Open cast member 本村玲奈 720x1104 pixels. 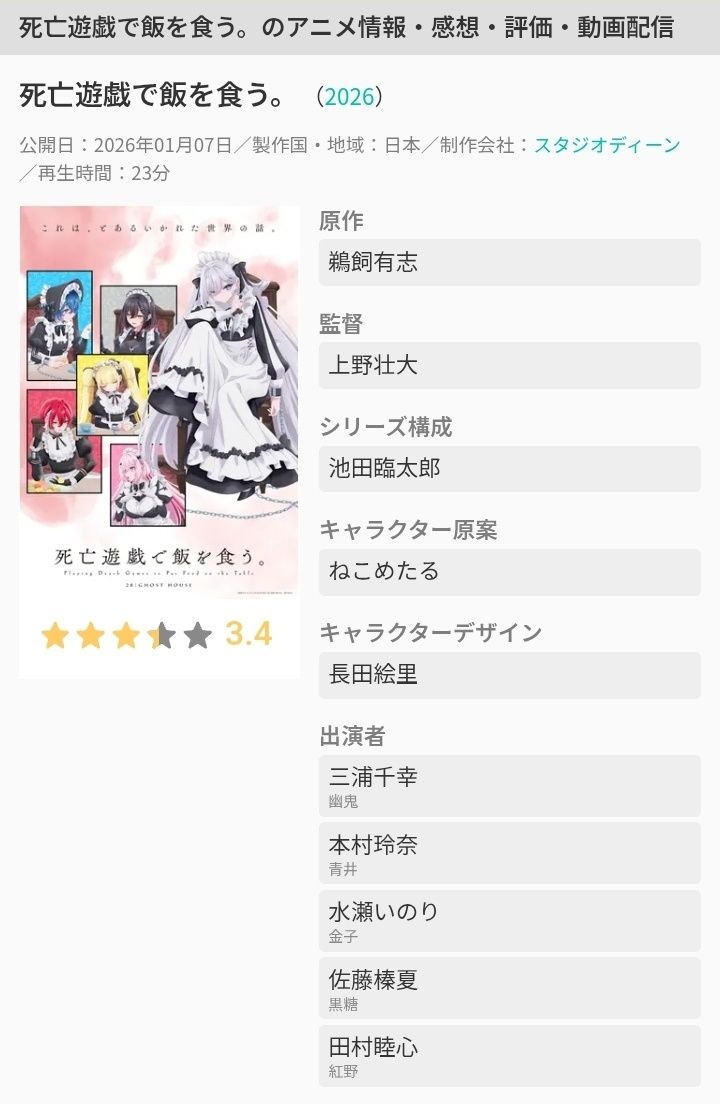click(509, 854)
